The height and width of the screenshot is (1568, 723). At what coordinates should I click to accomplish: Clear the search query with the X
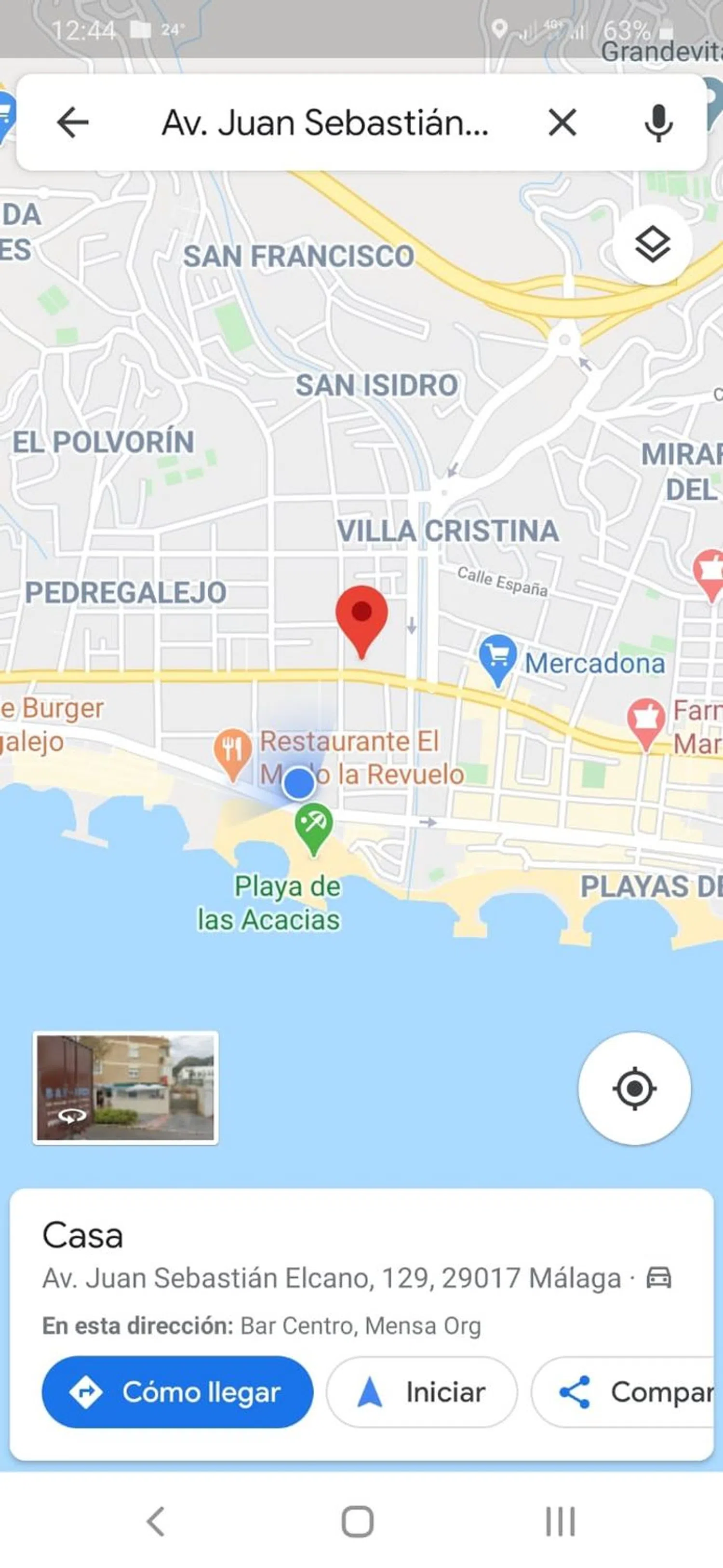click(x=562, y=123)
